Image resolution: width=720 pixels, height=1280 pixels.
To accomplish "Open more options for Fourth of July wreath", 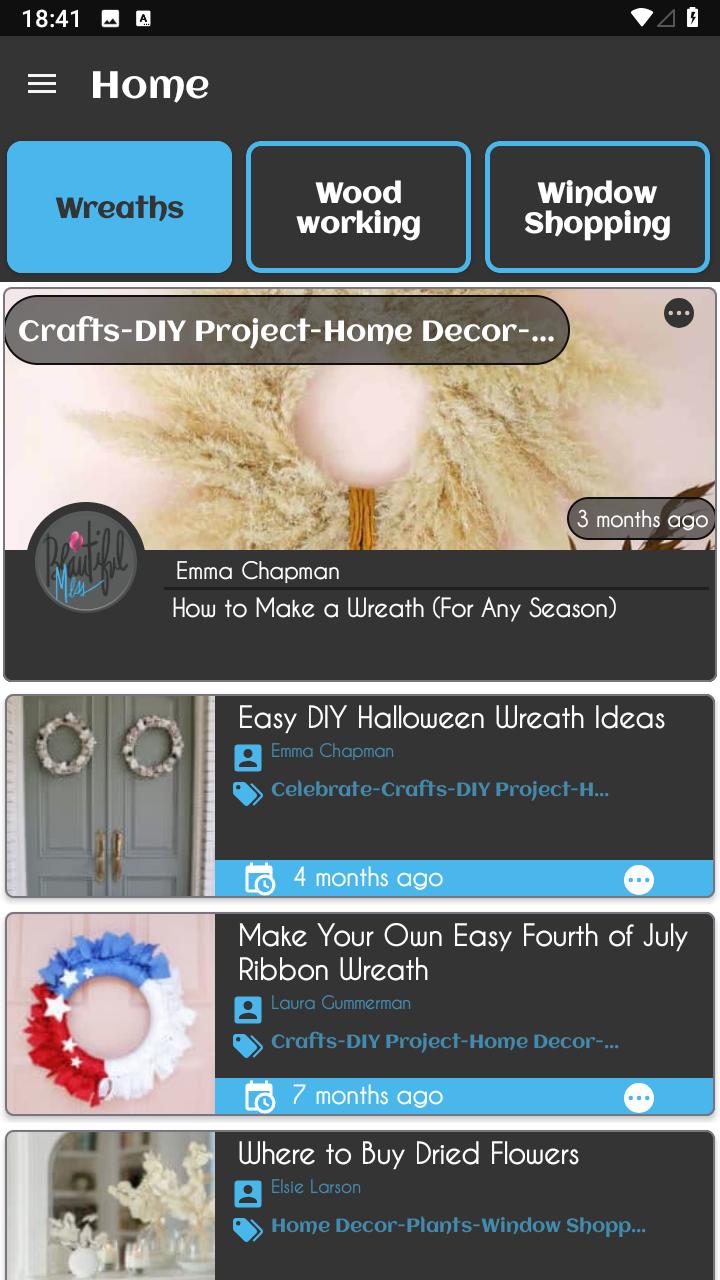I will pos(639,1097).
